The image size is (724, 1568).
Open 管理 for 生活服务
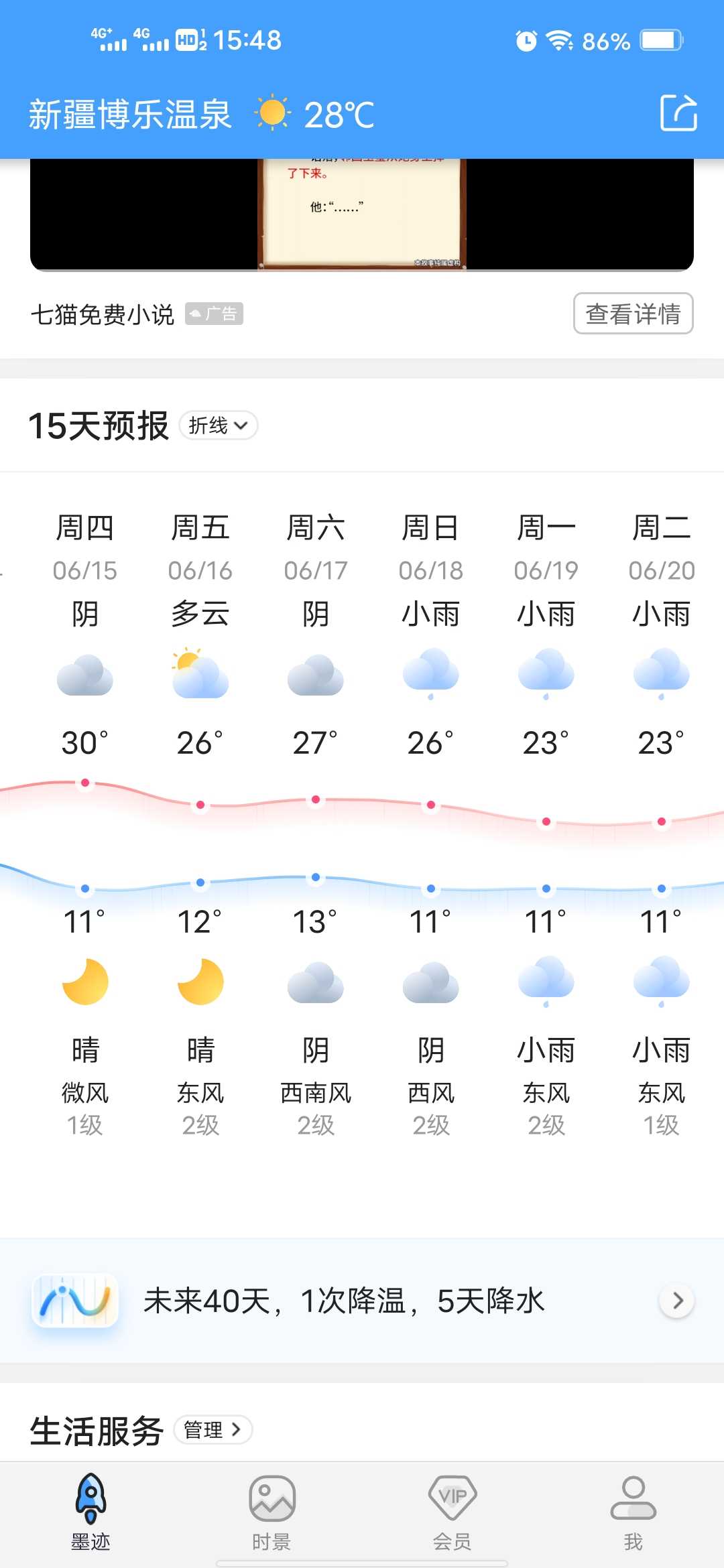pos(213,1430)
